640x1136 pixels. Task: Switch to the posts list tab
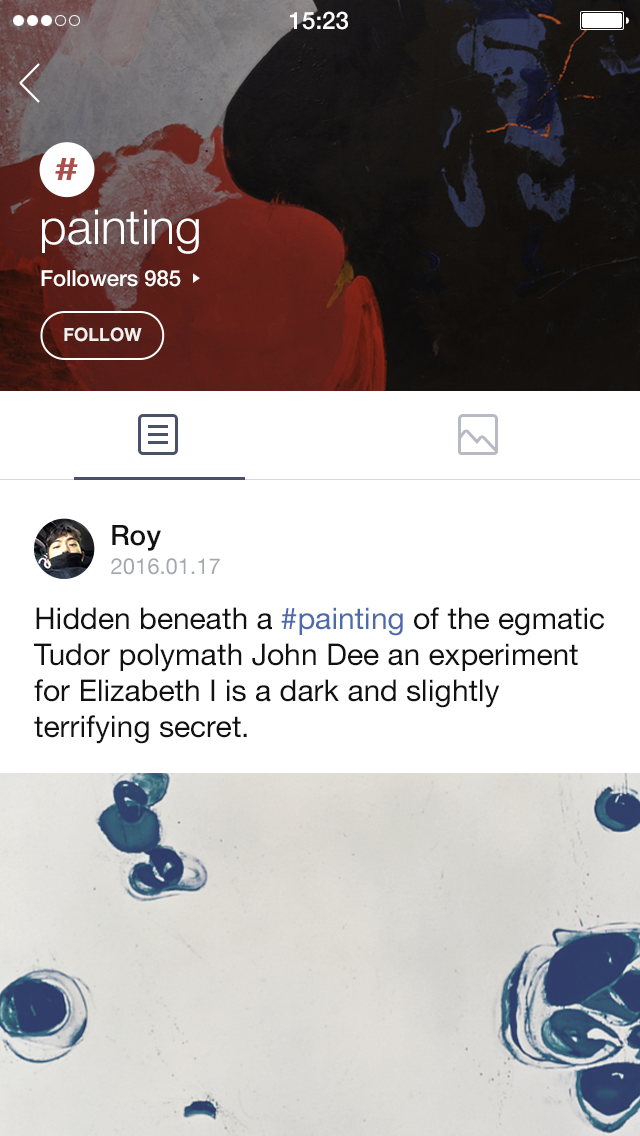point(158,435)
